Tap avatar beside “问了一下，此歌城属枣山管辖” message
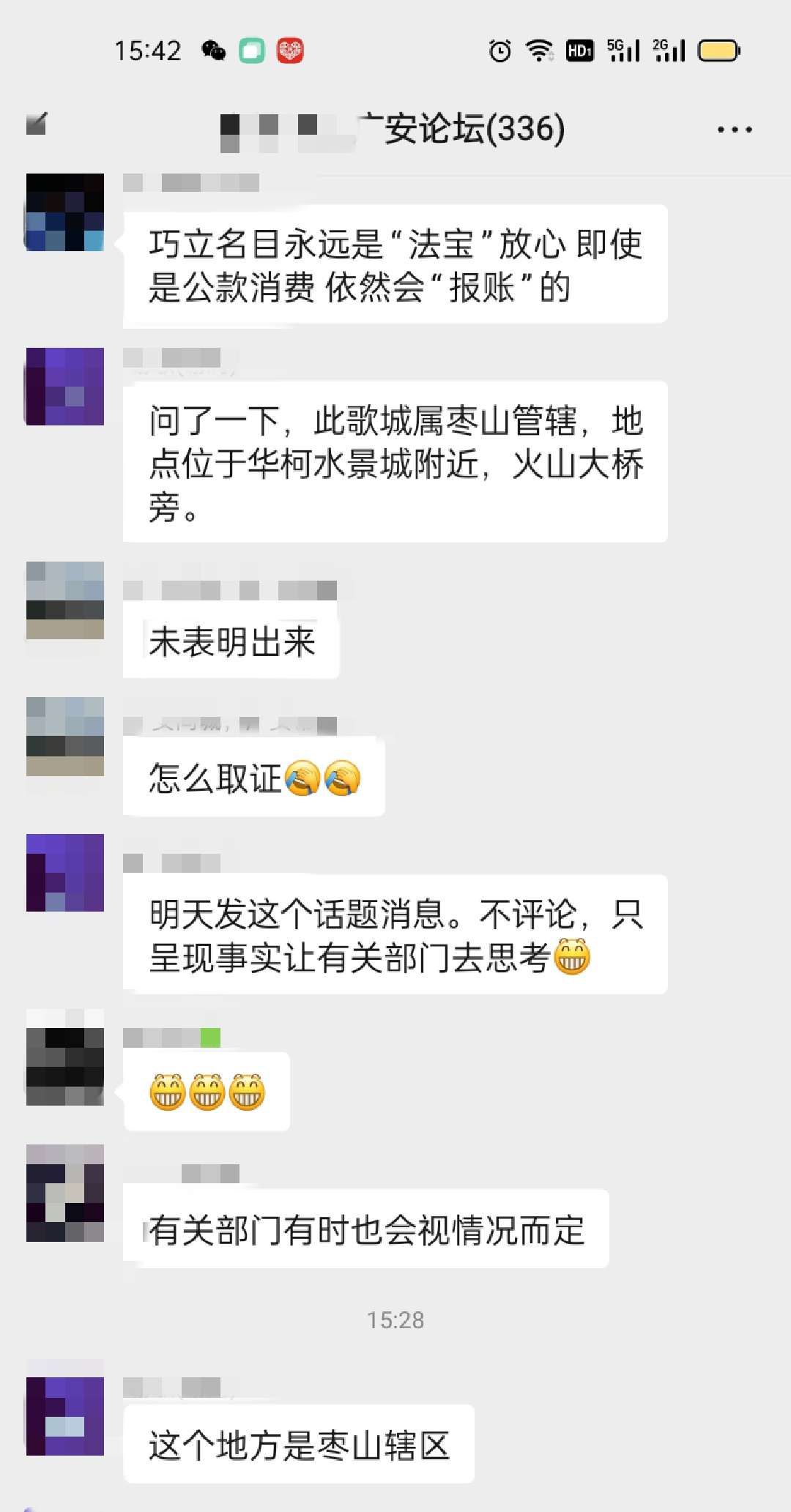 (65, 387)
